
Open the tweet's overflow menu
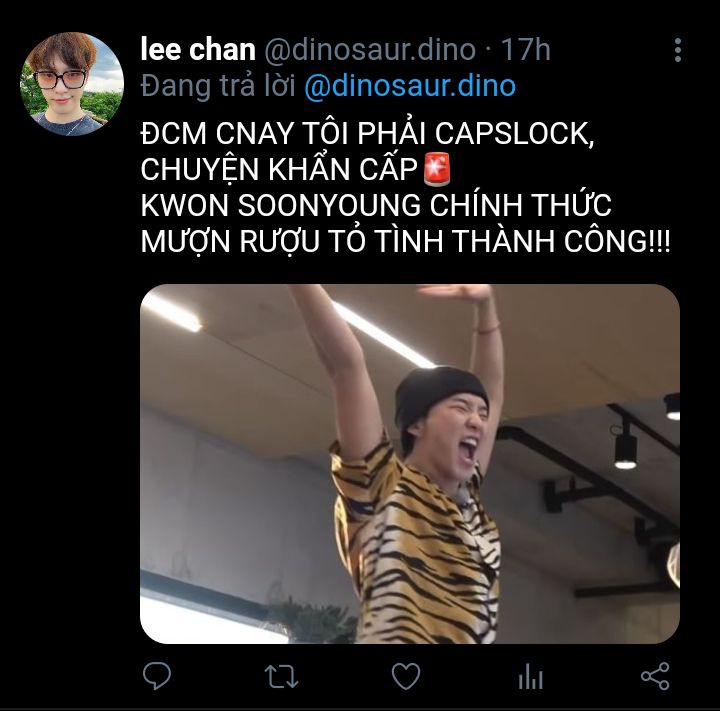click(678, 50)
